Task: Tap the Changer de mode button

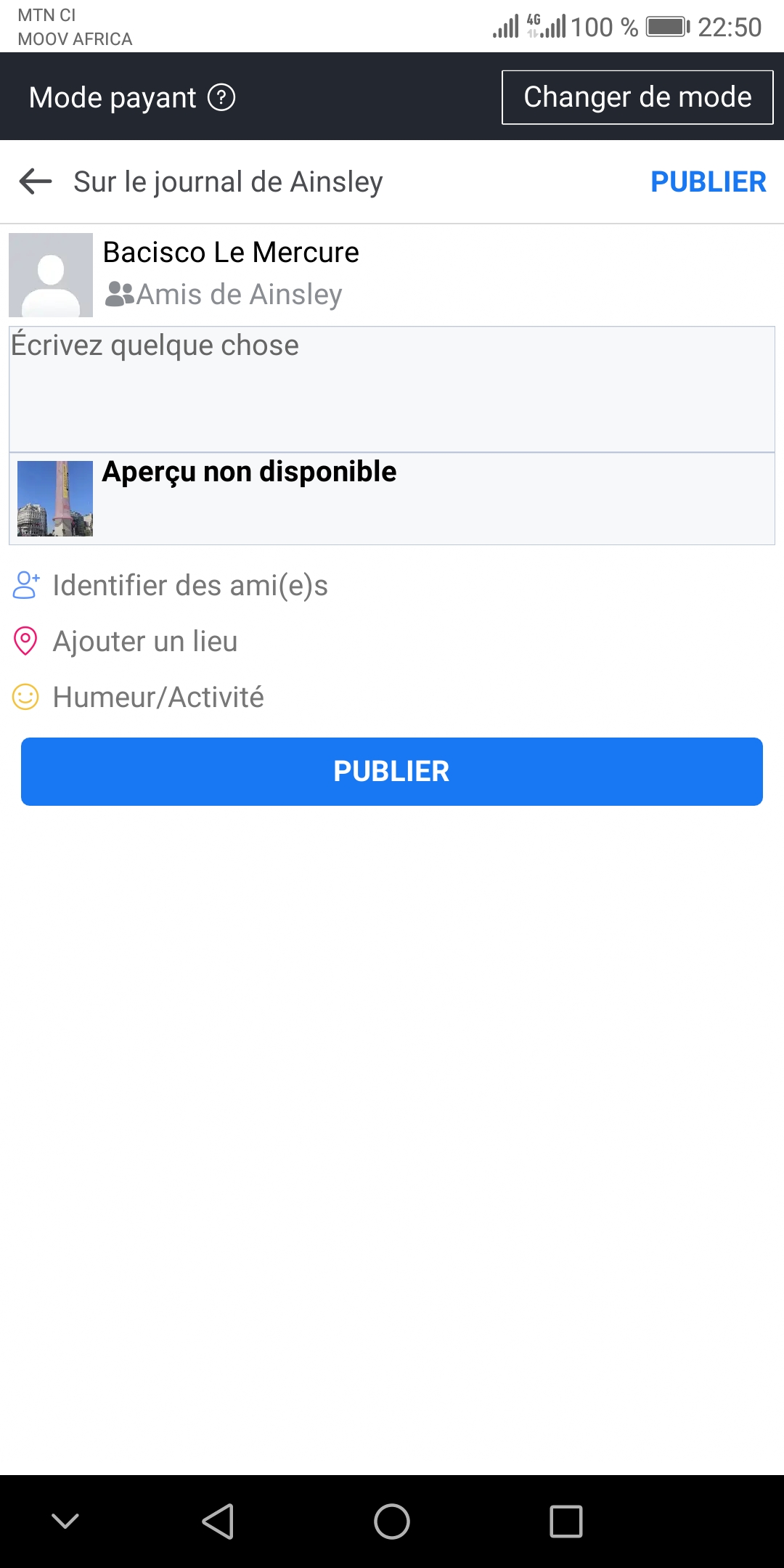Action: pyautogui.click(x=637, y=97)
